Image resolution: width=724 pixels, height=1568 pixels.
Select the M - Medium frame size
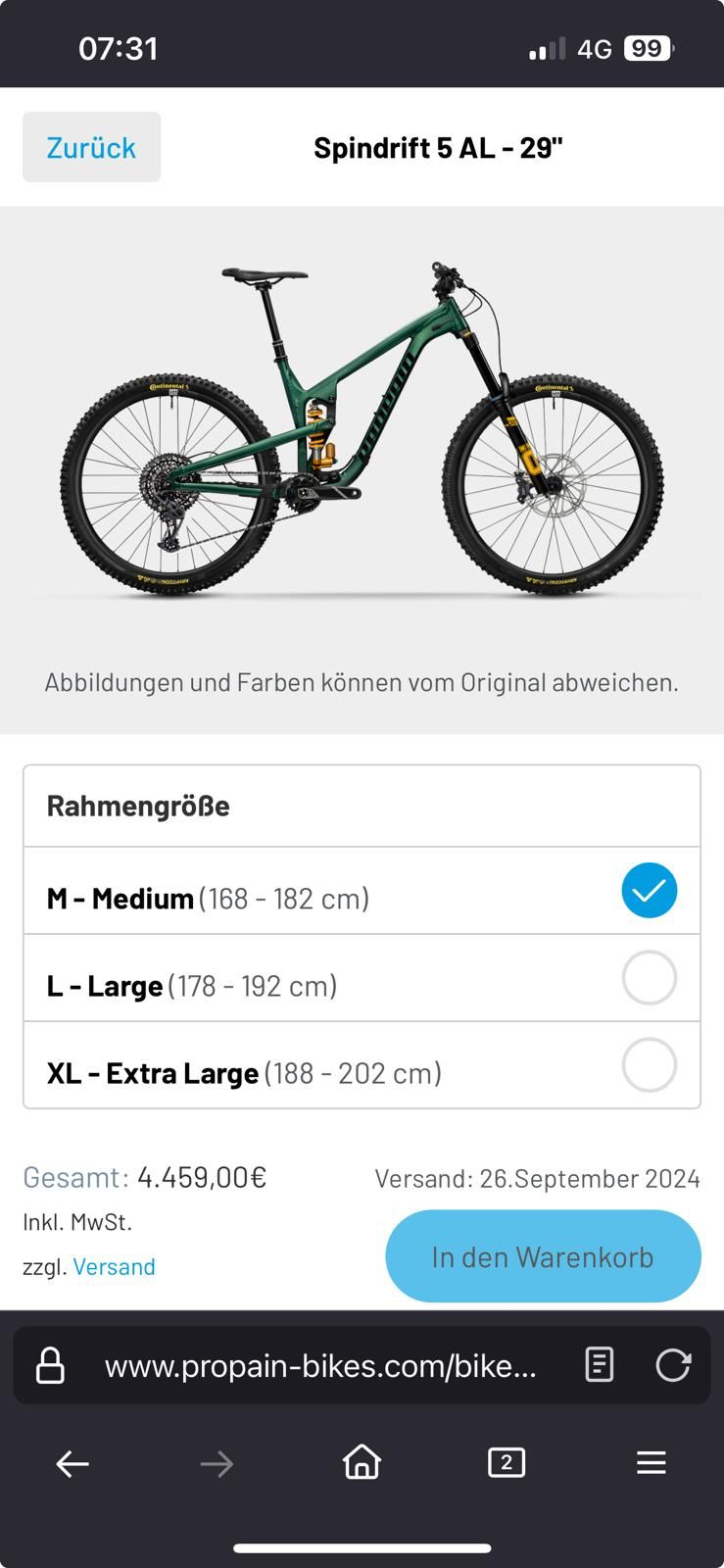649,891
